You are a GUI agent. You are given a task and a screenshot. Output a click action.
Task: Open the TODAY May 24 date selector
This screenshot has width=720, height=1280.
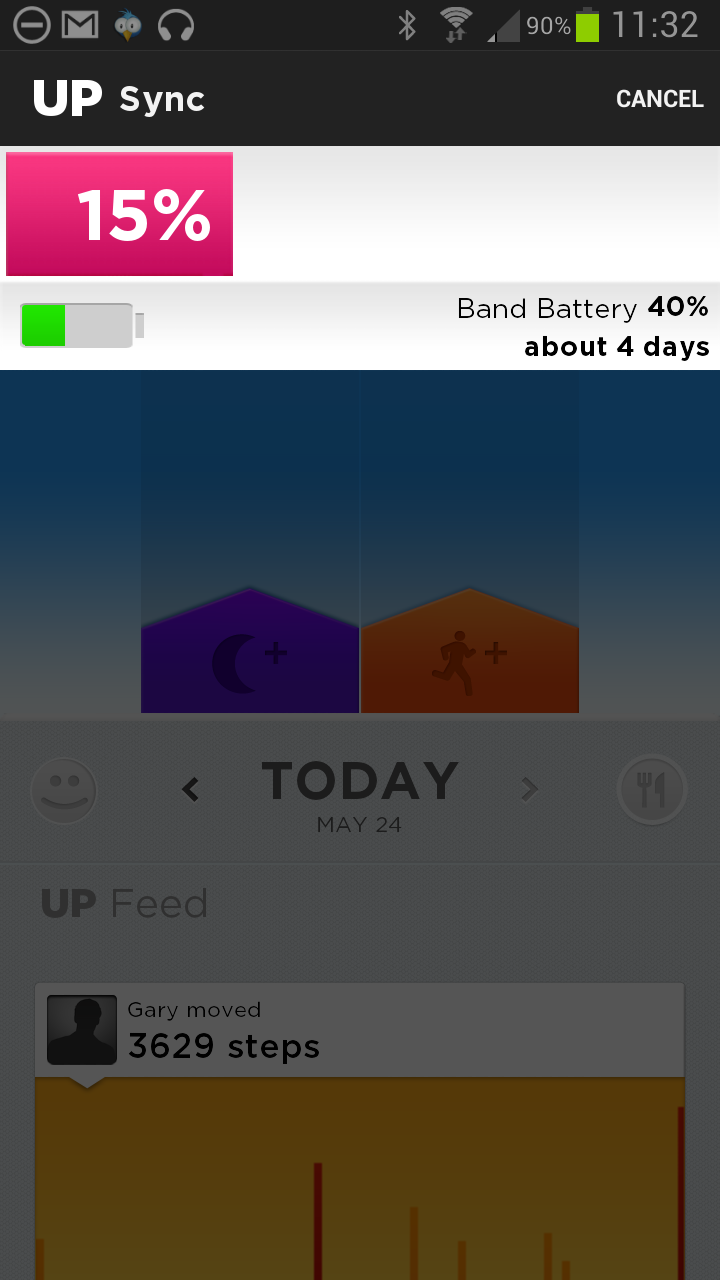pos(360,796)
